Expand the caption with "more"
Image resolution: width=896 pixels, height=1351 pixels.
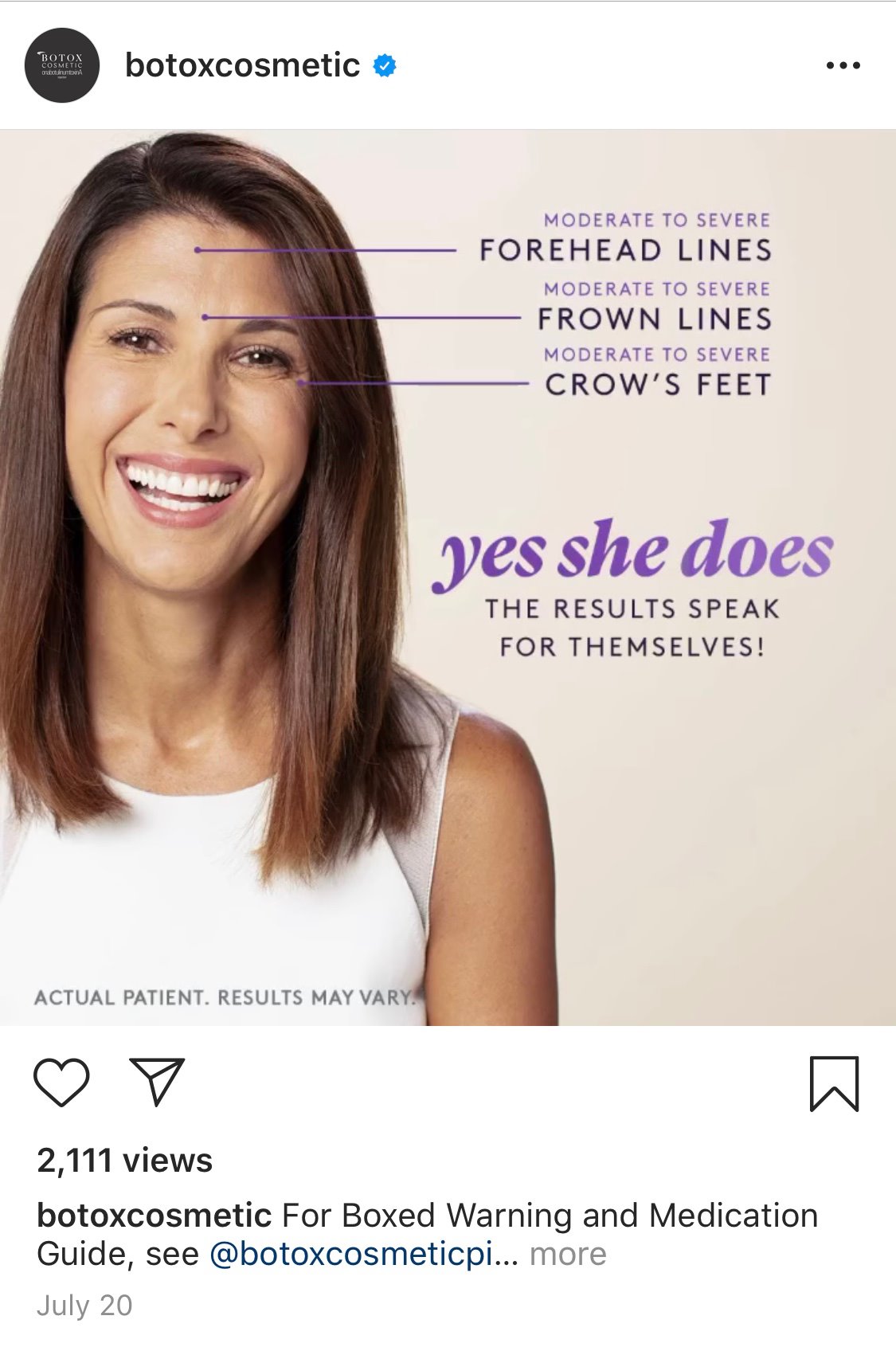pyautogui.click(x=568, y=1255)
